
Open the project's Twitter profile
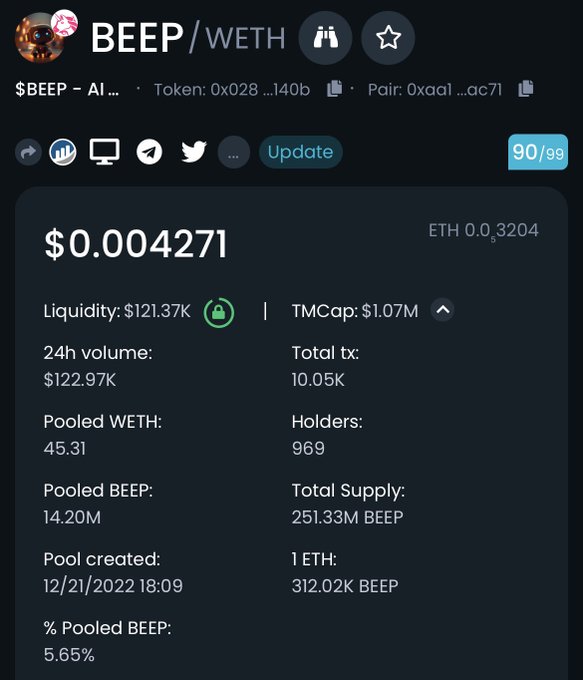pos(193,152)
